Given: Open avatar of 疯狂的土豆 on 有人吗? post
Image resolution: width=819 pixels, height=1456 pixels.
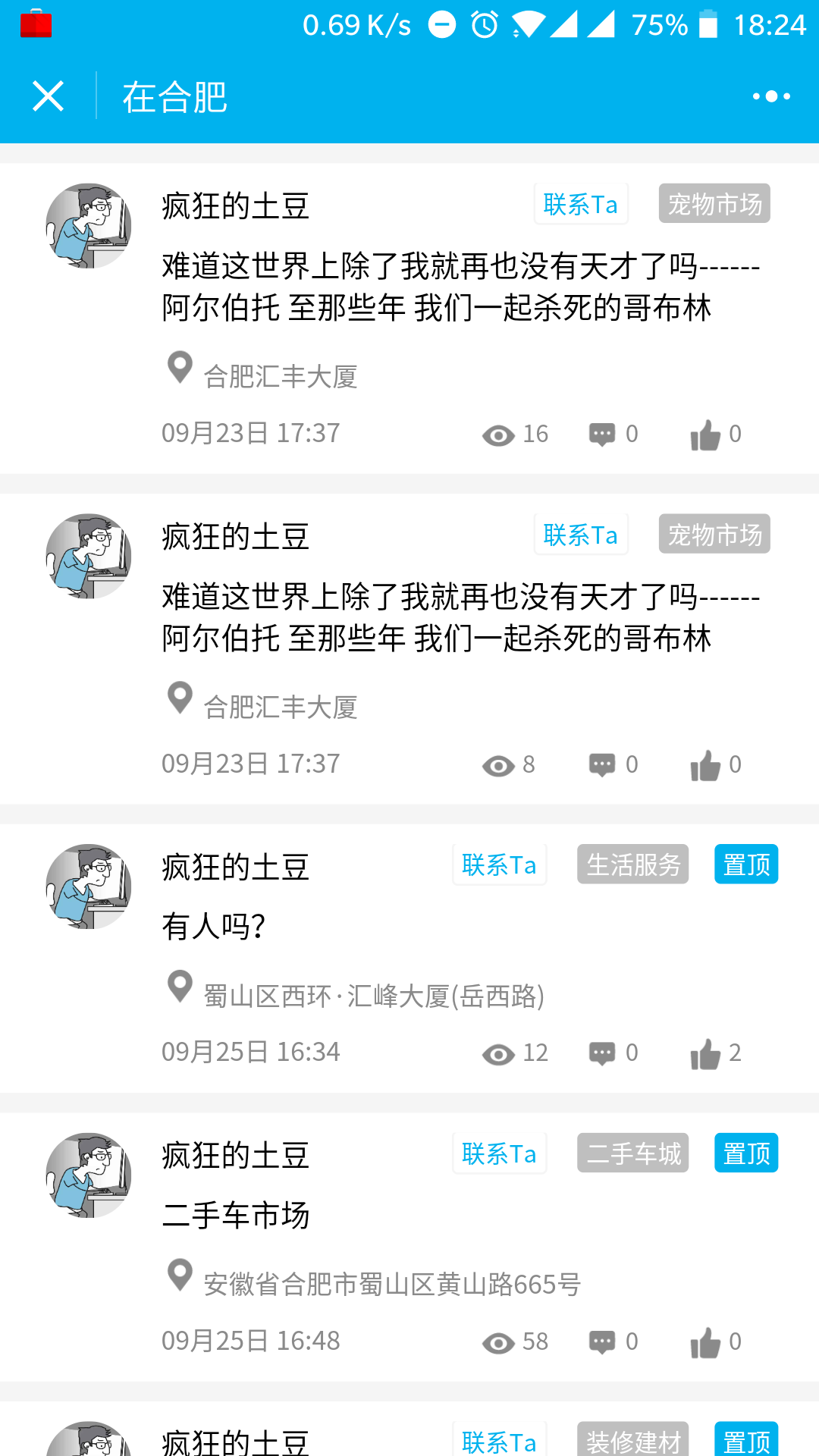Looking at the screenshot, I should point(89,886).
